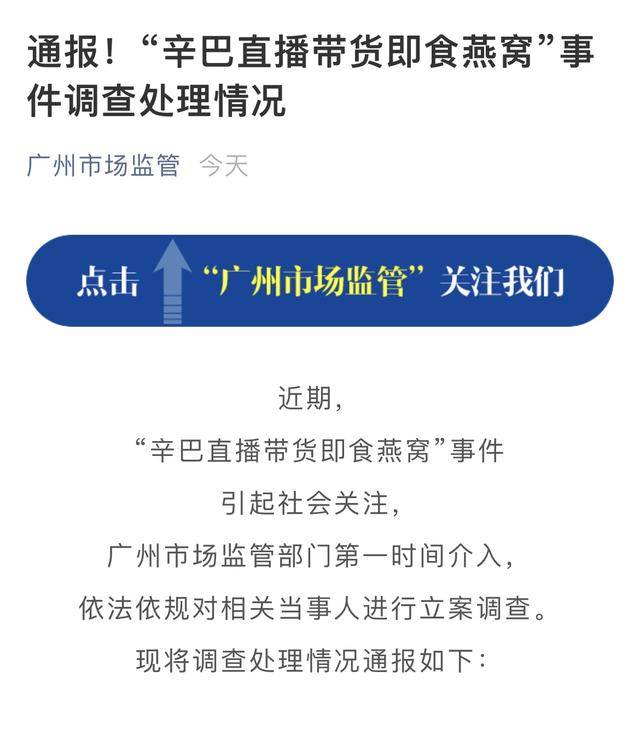This screenshot has height=729, width=640.
Task: Open the 广州市场监管 account link
Action: point(103,165)
